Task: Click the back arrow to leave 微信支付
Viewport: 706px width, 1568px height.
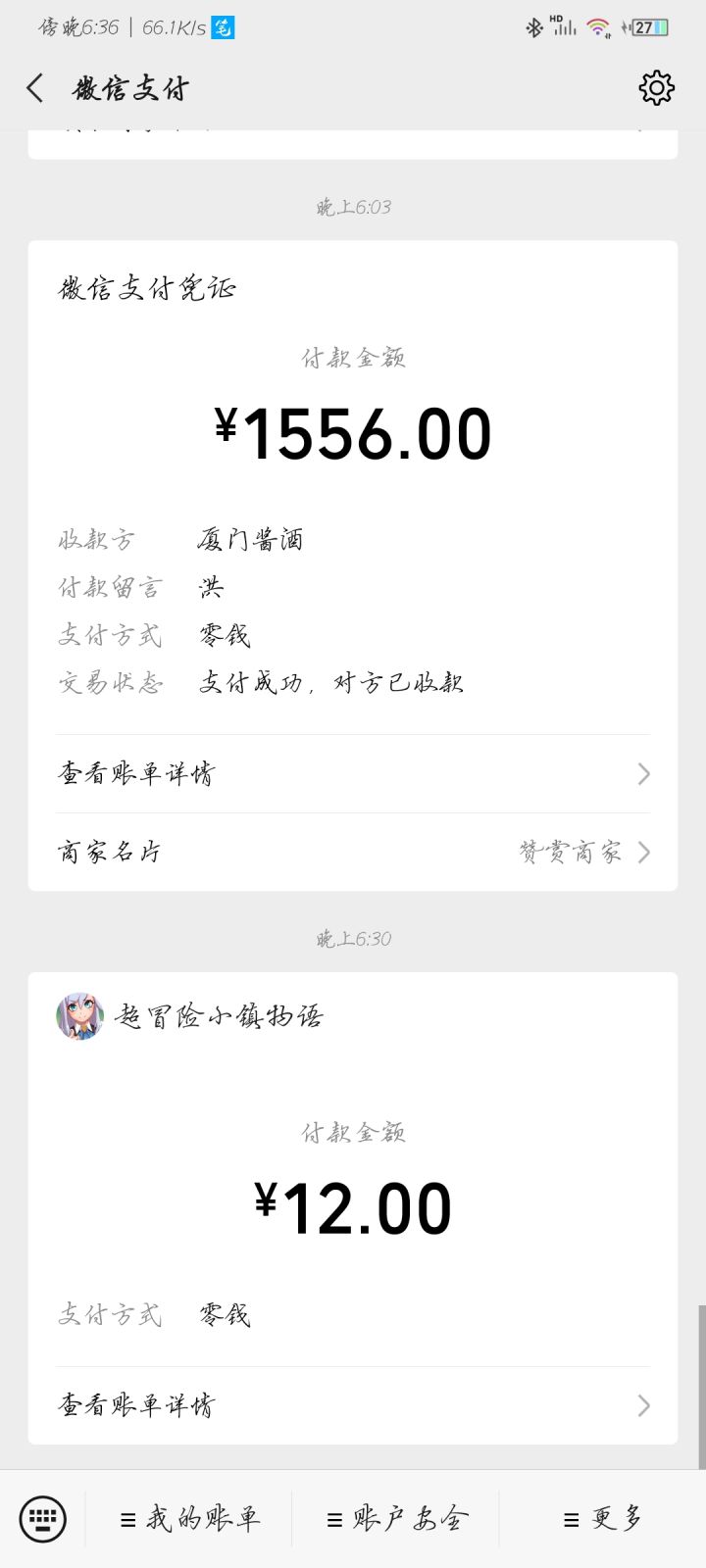Action: 34,87
